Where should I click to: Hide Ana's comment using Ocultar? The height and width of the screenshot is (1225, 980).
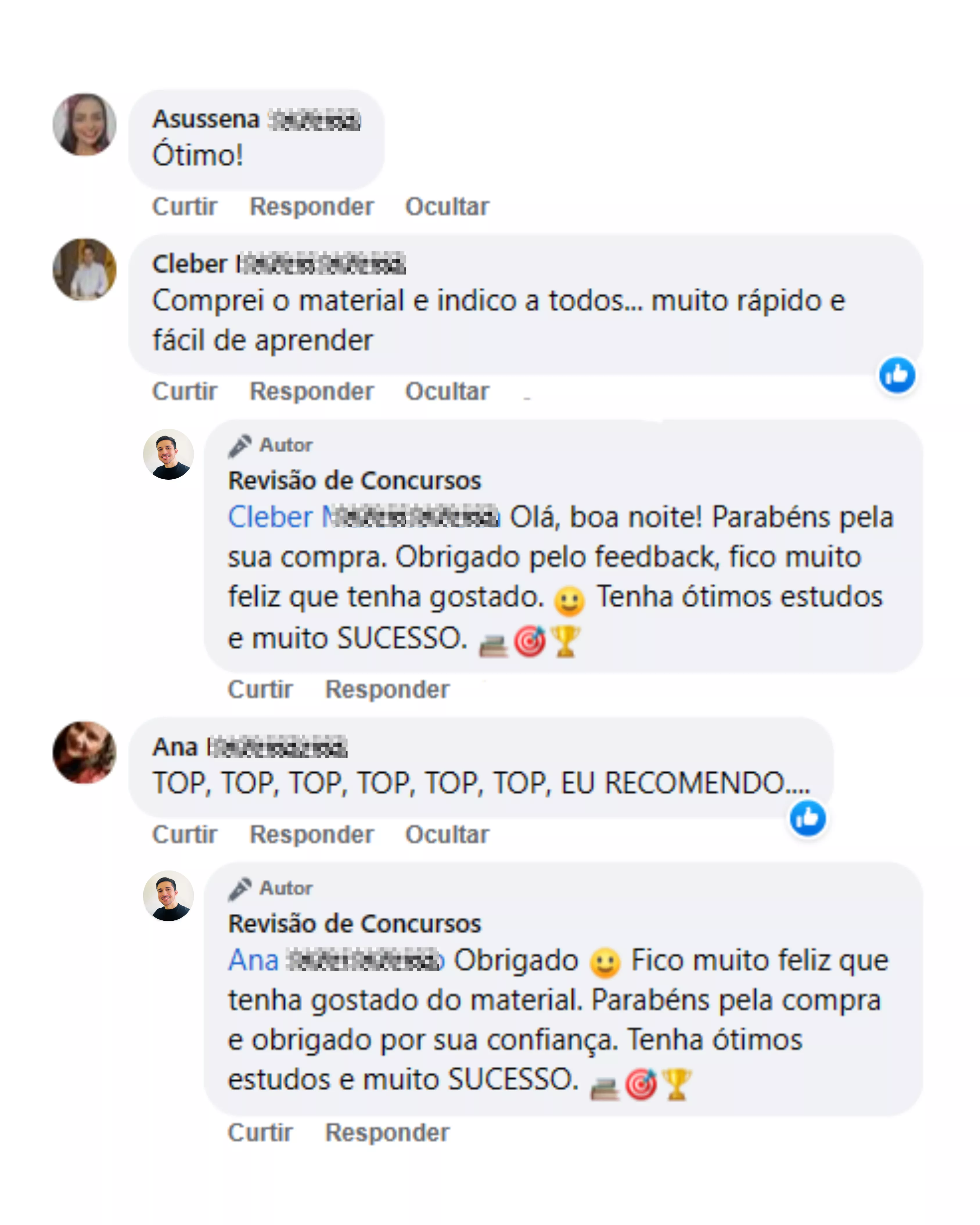coord(447,834)
